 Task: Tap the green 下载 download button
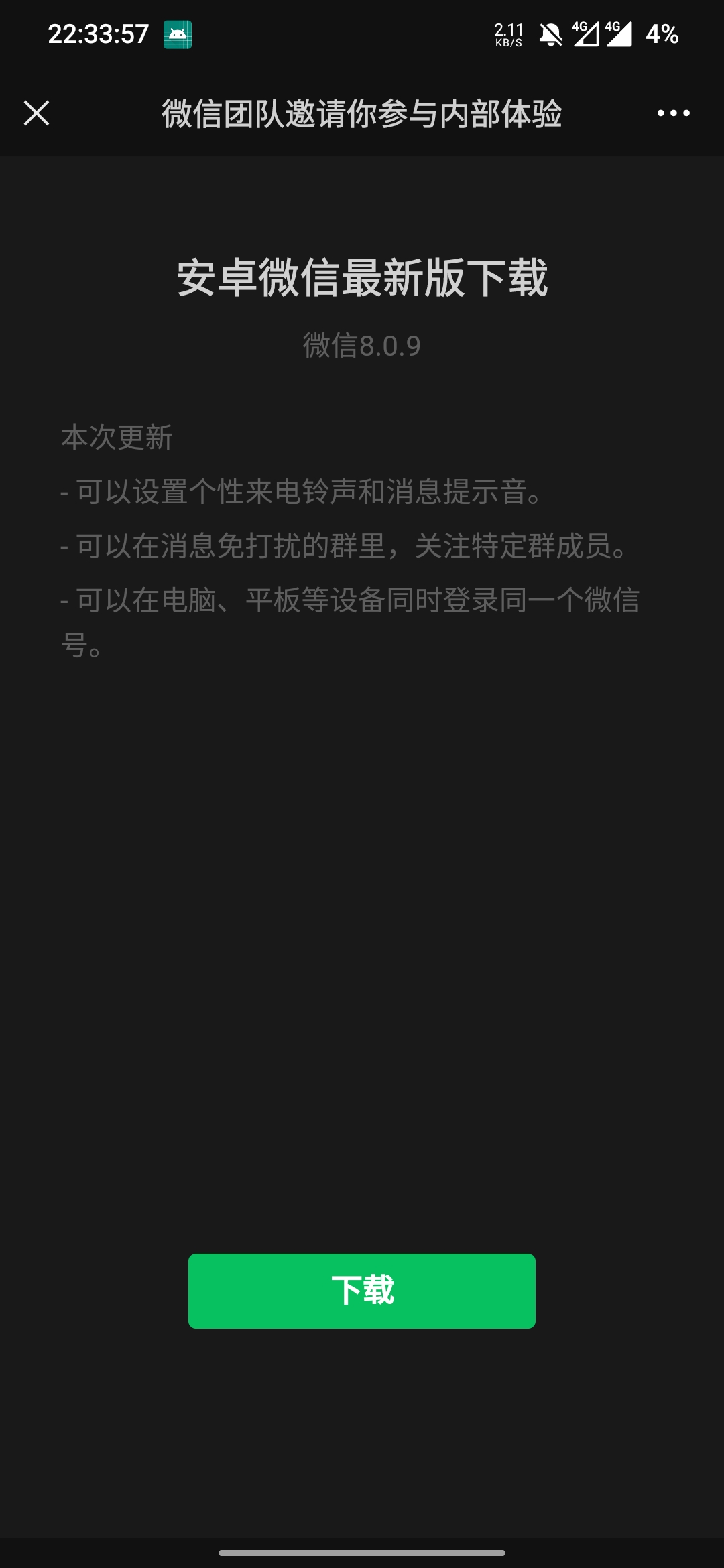(x=362, y=1291)
